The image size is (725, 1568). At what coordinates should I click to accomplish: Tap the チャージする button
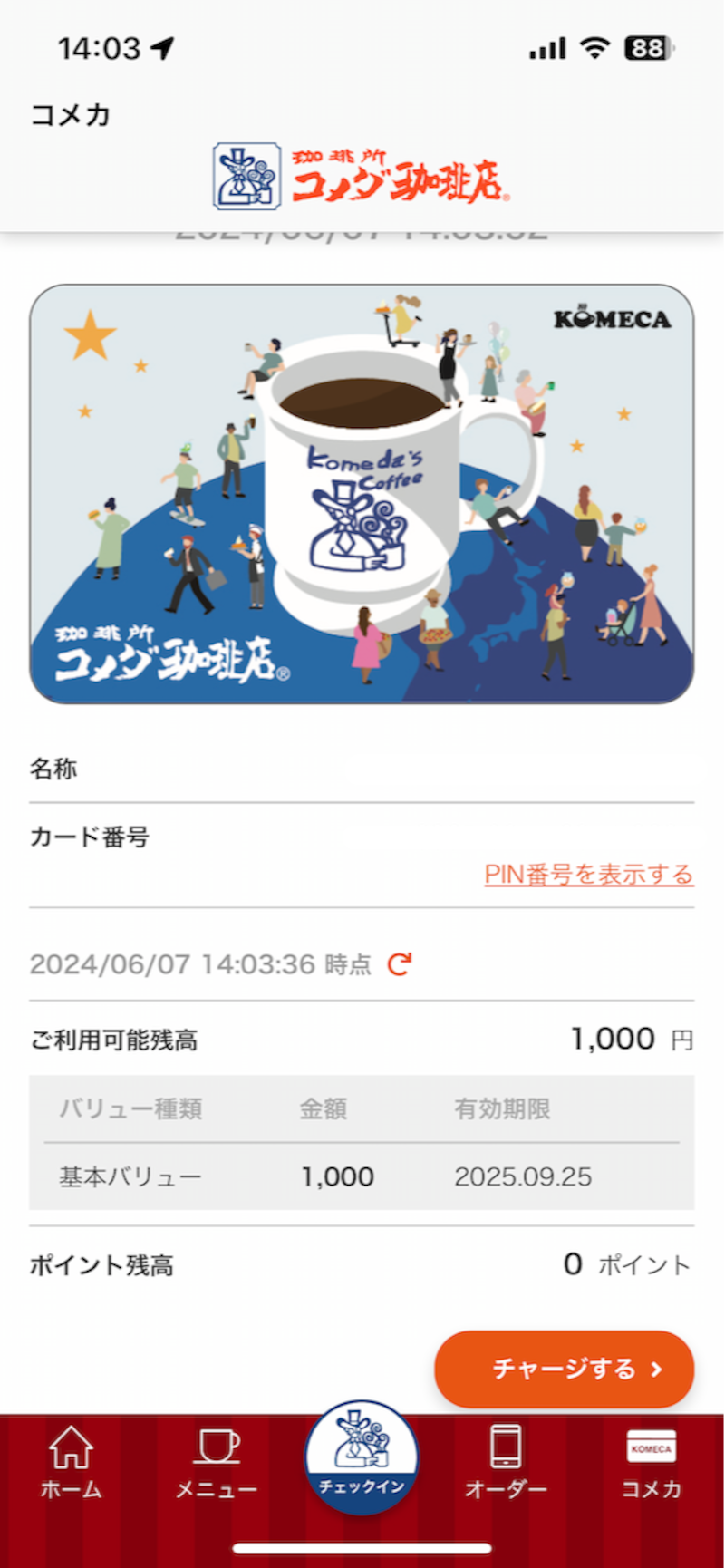(563, 1370)
